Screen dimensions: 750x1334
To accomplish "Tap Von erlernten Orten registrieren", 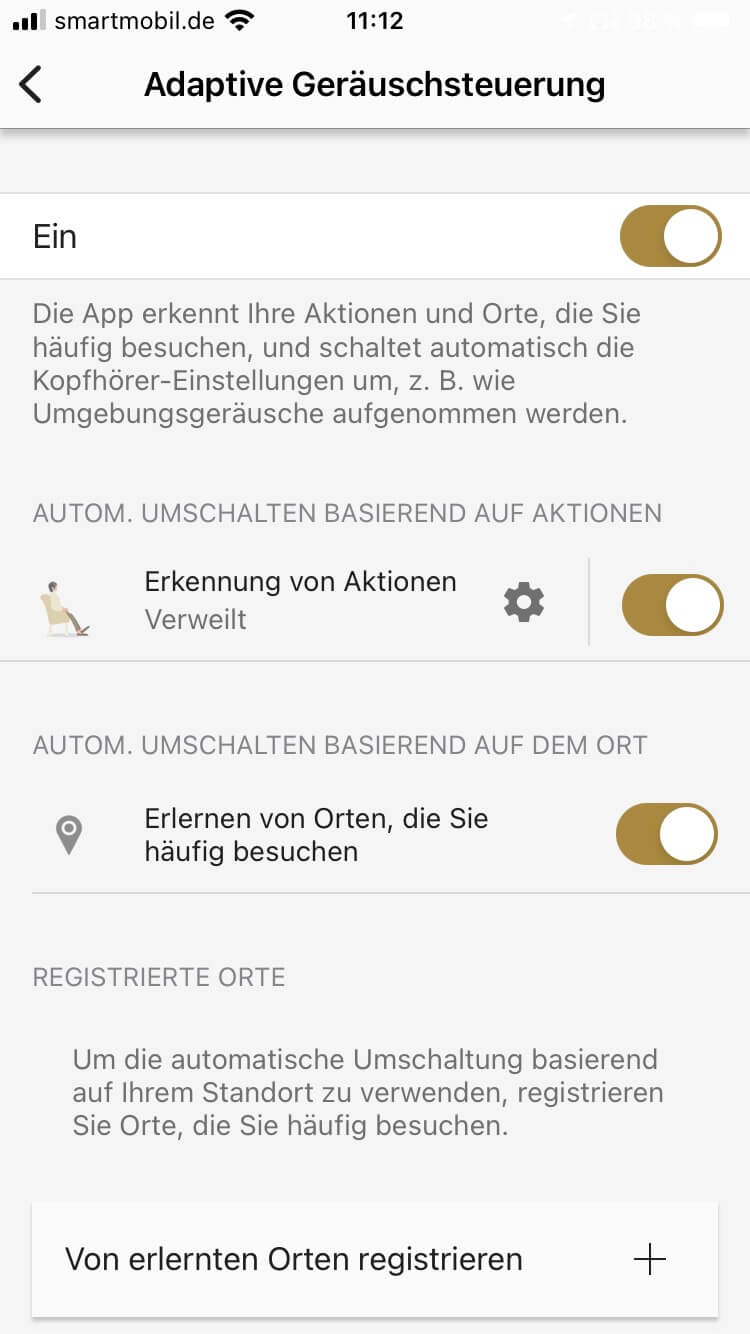I will point(375,1259).
